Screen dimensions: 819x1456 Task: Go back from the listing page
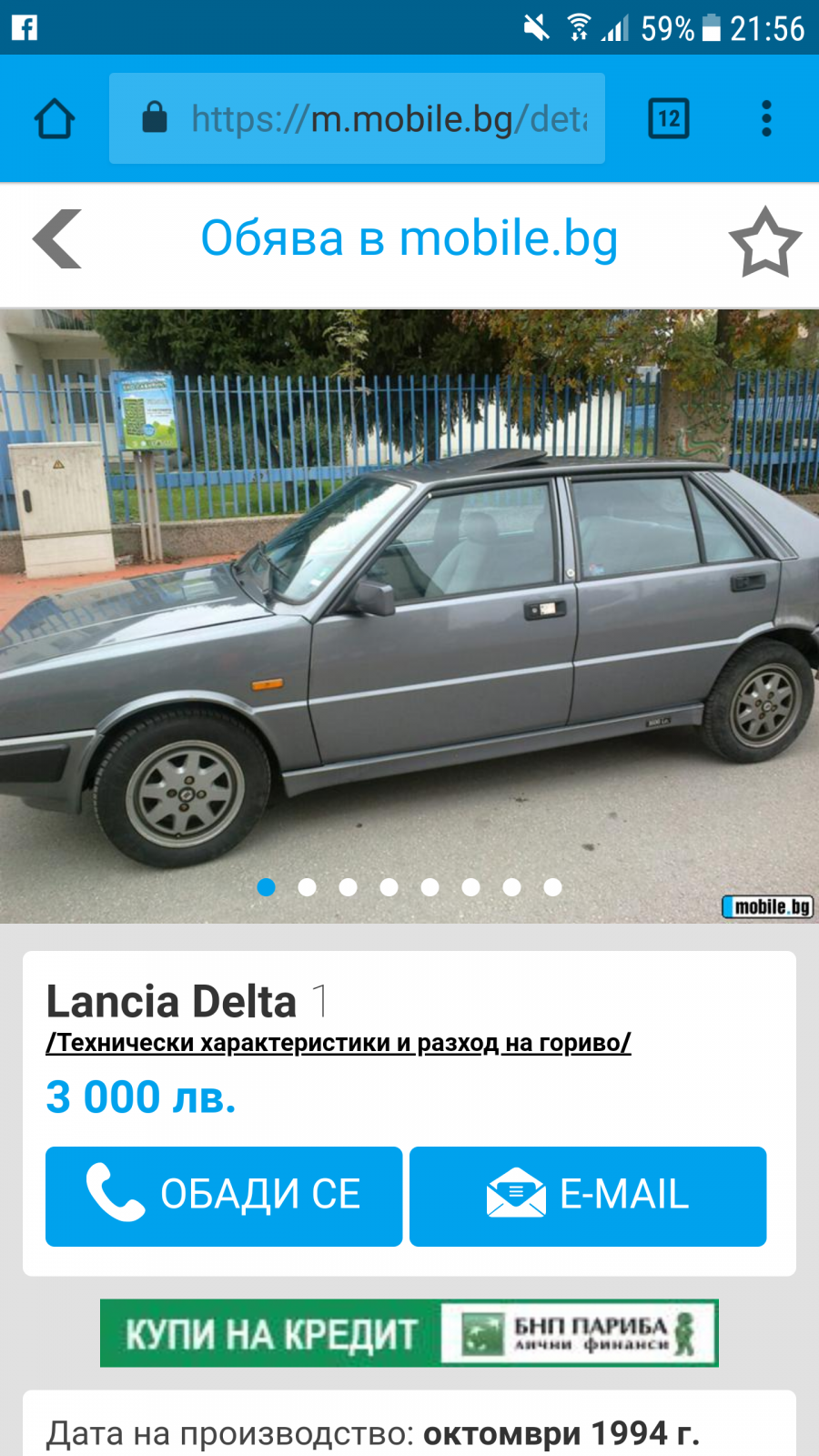[x=57, y=238]
